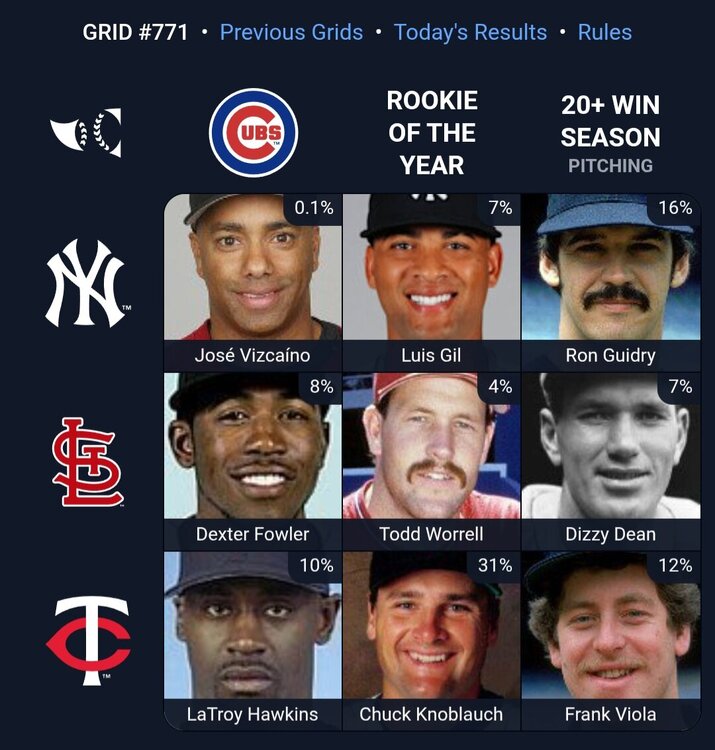Tap the LaTroy Hawkins tile

(252, 638)
